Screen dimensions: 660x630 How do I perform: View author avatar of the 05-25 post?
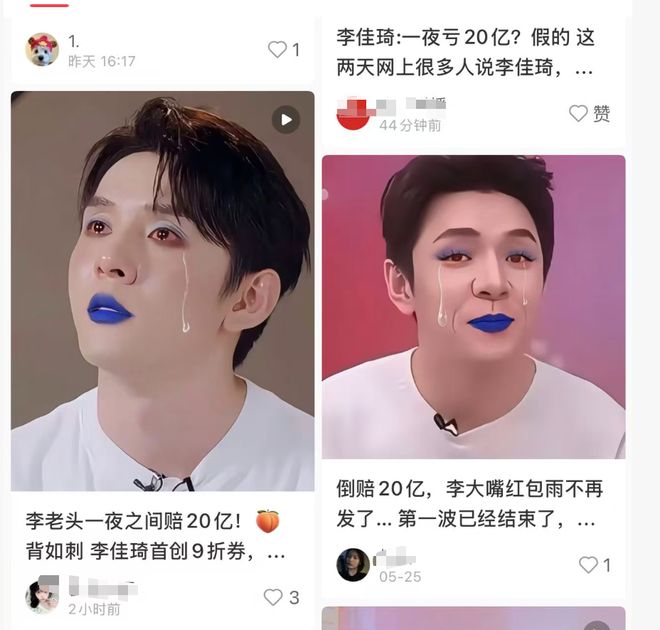point(353,565)
